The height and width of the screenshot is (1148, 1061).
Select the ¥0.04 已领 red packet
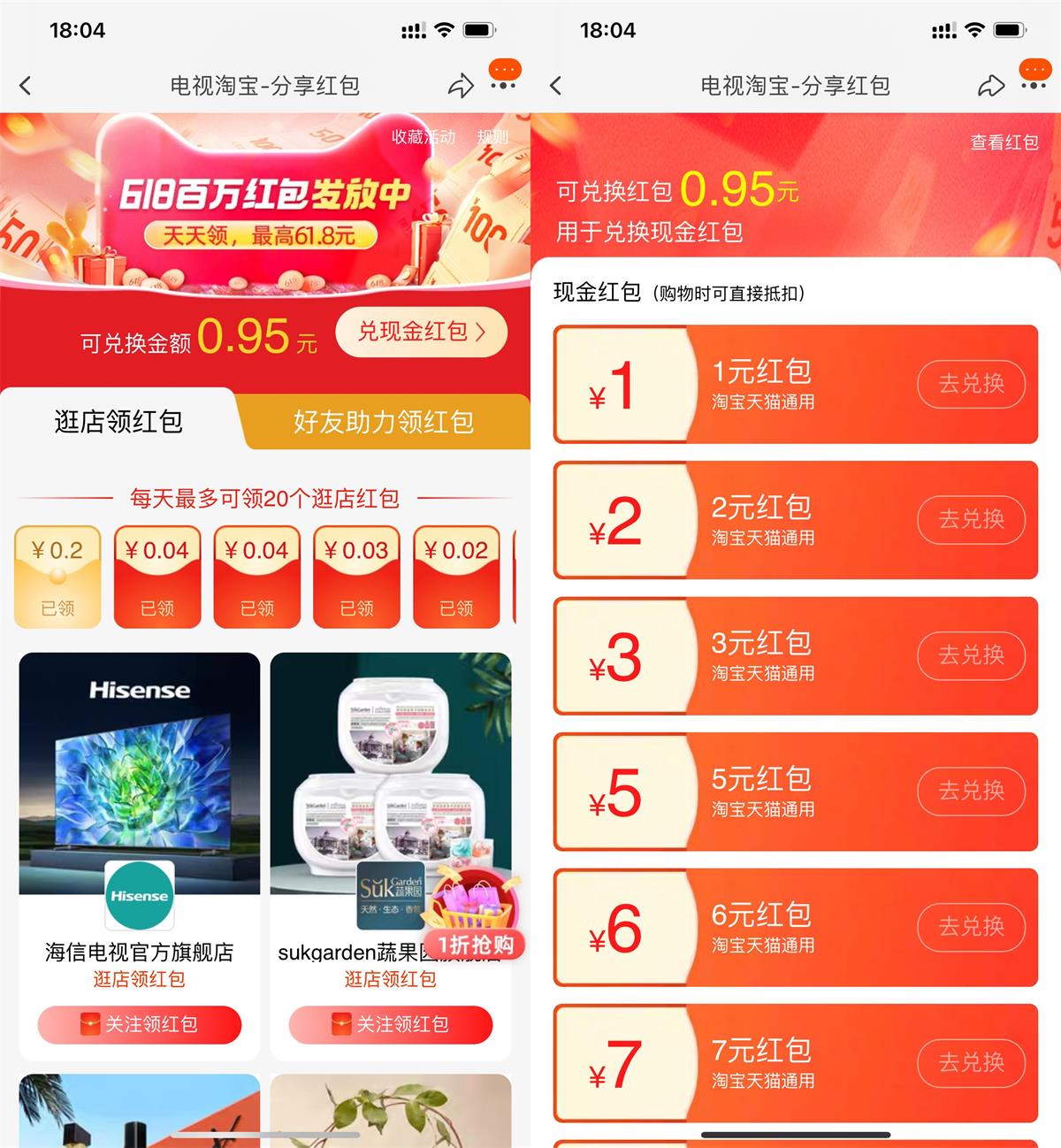(157, 575)
